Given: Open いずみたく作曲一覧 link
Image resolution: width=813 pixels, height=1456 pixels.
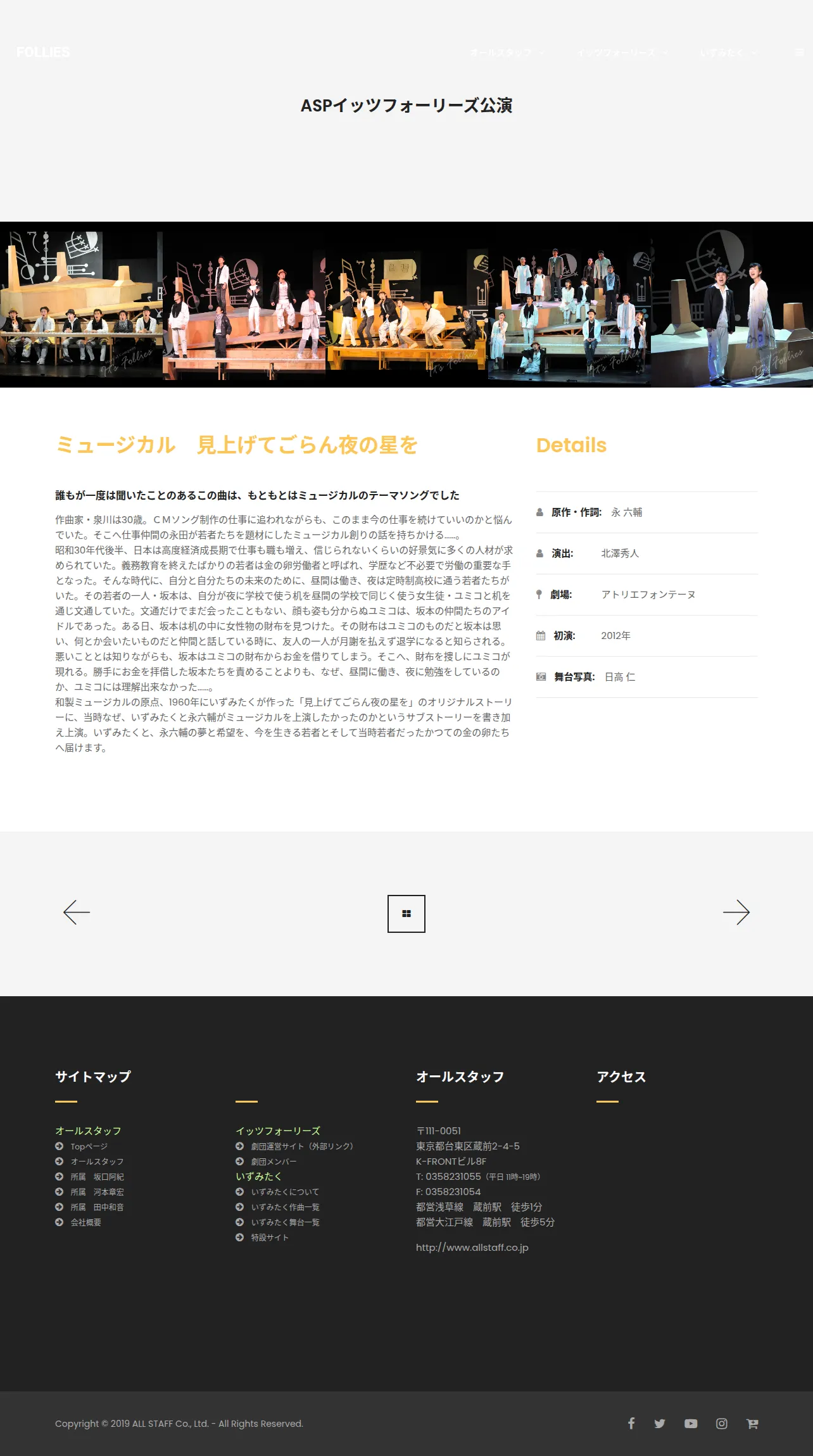Looking at the screenshot, I should click(x=285, y=1207).
